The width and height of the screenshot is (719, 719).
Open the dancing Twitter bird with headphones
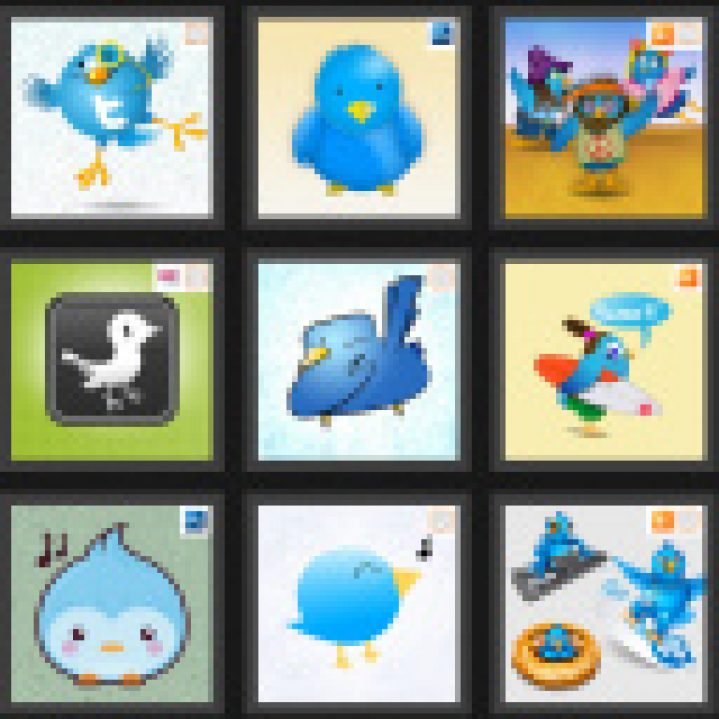(111, 118)
